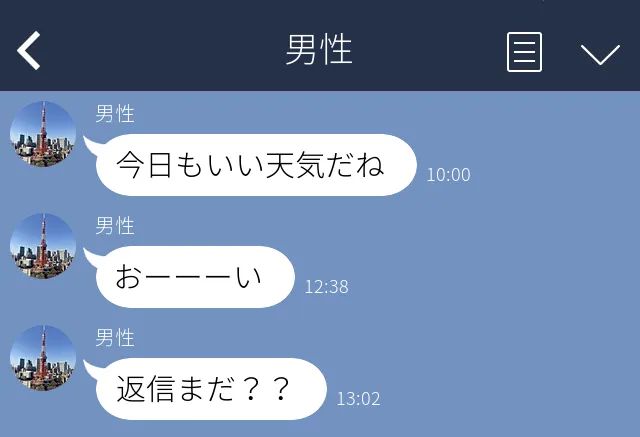
Task: Go back from the 男性 chat
Action: (x=29, y=51)
